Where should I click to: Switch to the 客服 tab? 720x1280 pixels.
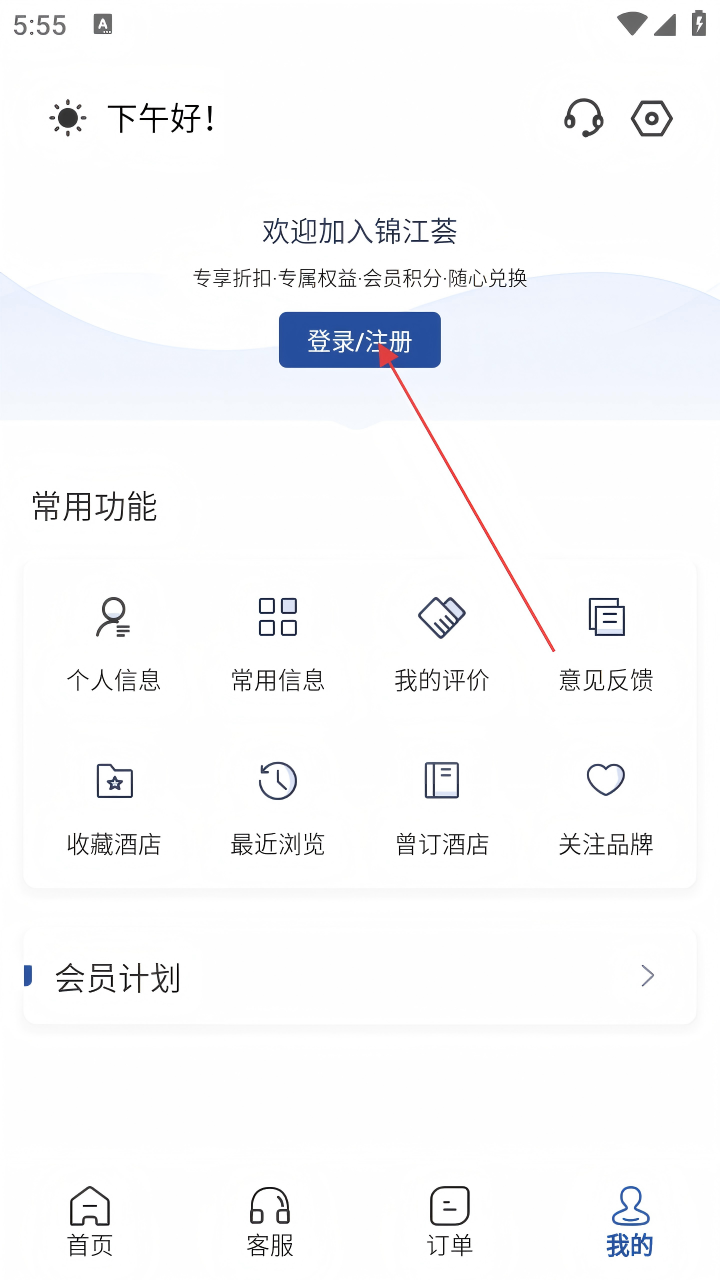point(270,1220)
